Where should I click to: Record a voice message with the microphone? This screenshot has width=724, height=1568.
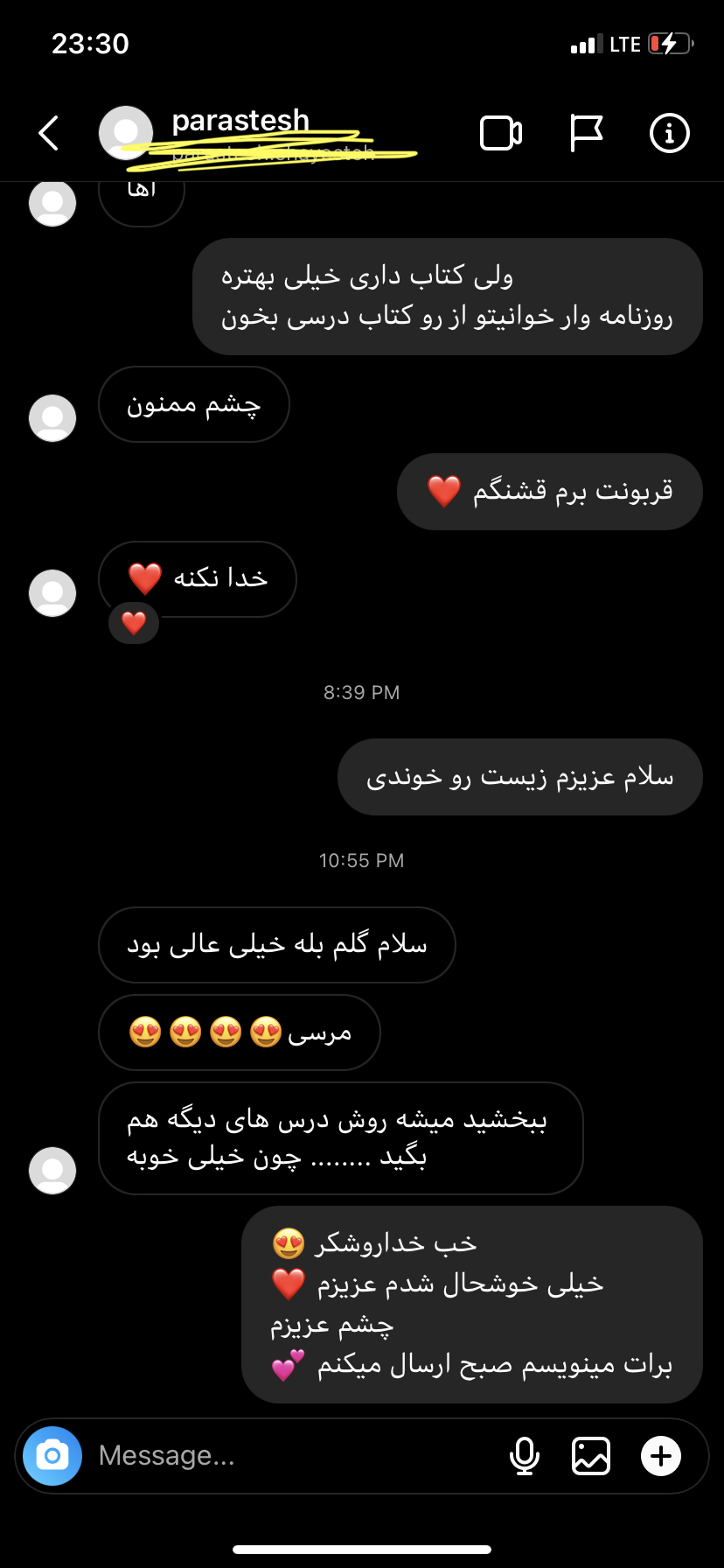524,1456
